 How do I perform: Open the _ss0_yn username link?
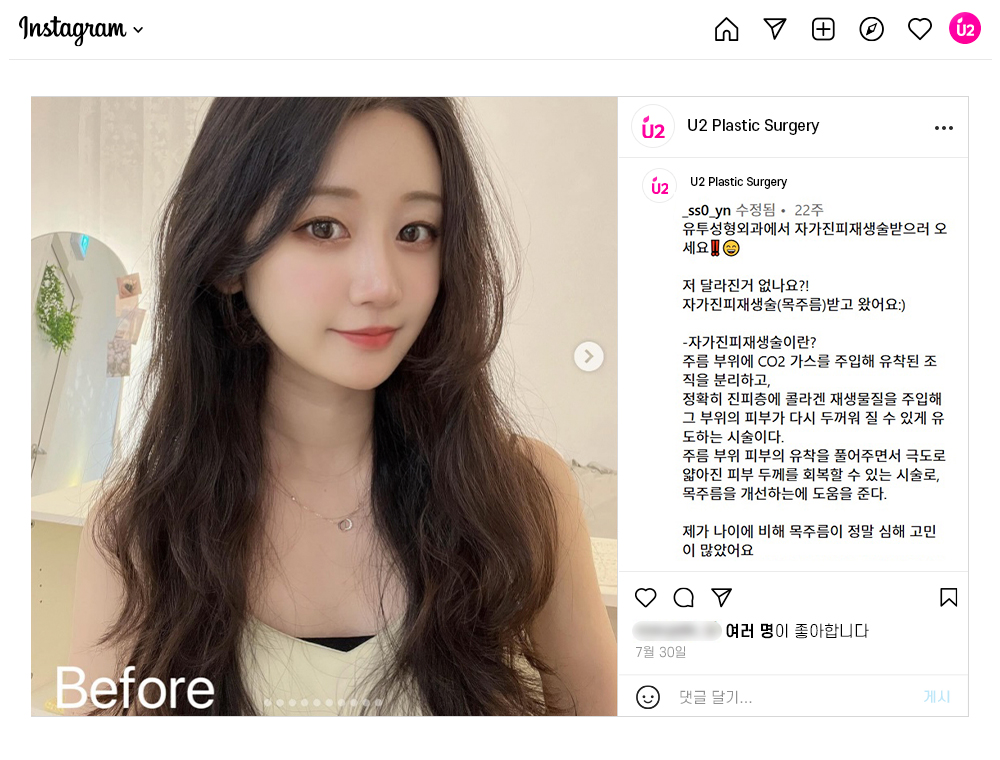point(706,210)
